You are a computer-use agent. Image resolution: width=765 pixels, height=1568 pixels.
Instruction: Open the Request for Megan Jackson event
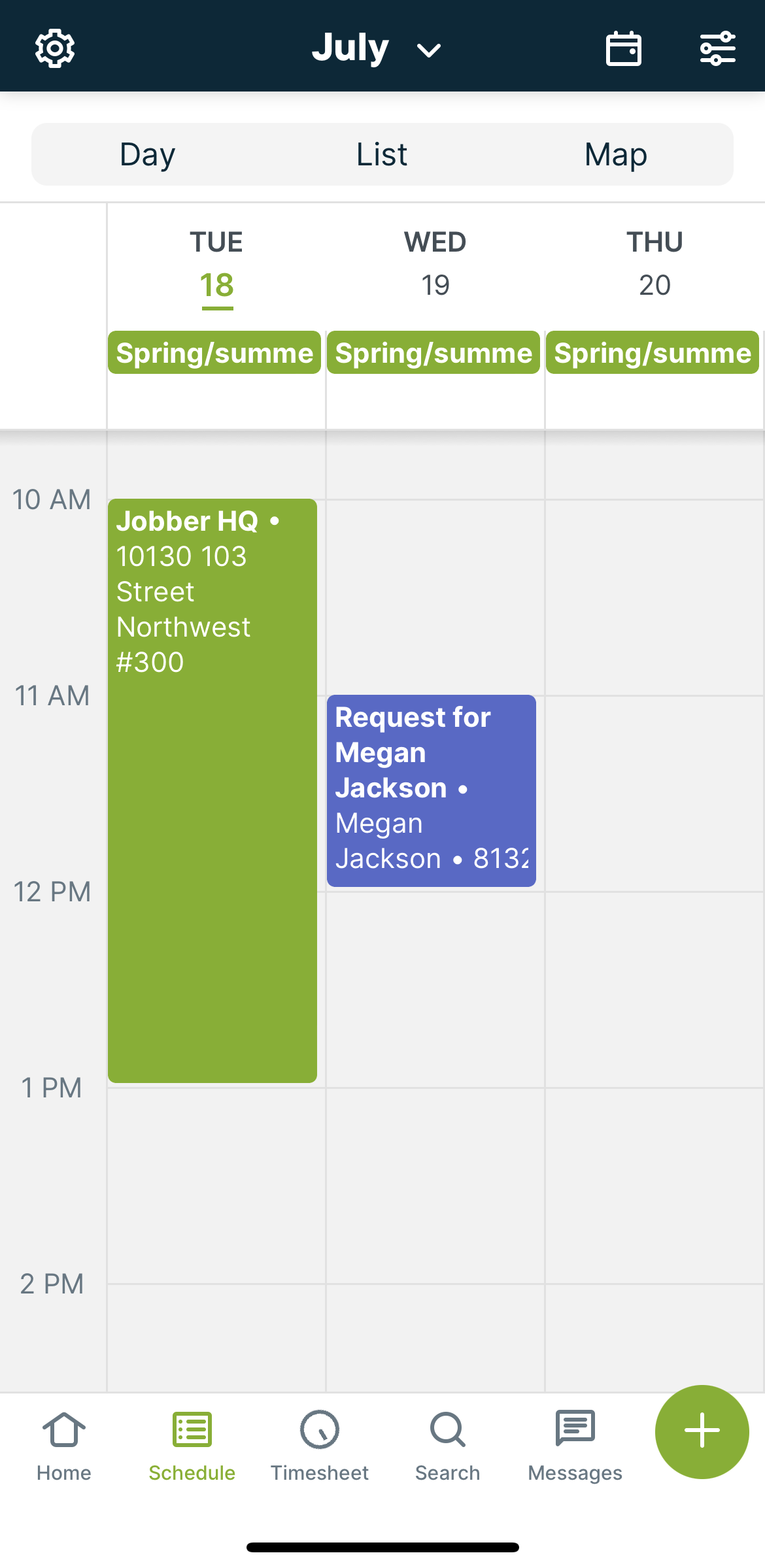coord(431,790)
